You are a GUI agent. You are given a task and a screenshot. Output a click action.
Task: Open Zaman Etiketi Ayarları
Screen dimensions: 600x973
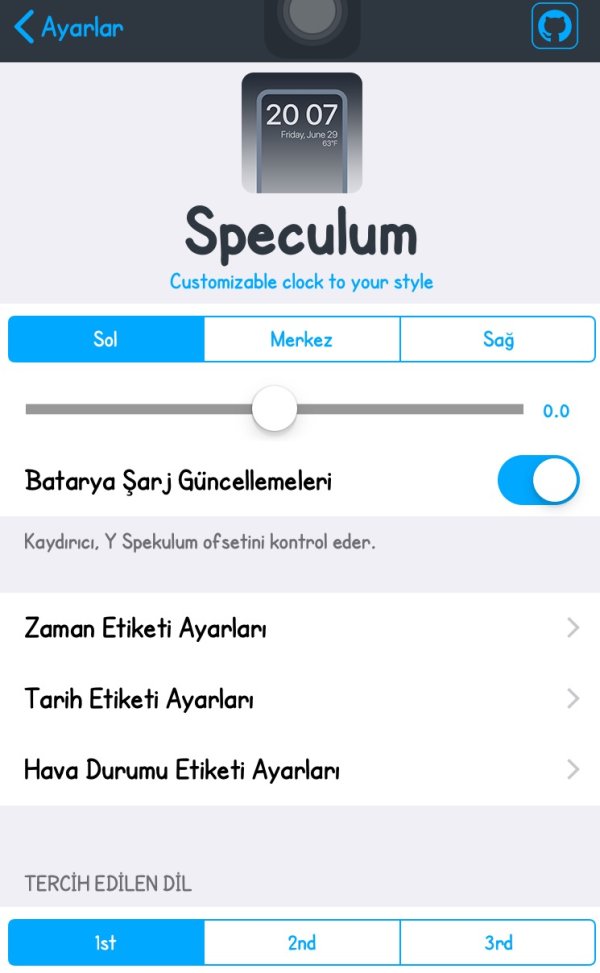pos(300,628)
